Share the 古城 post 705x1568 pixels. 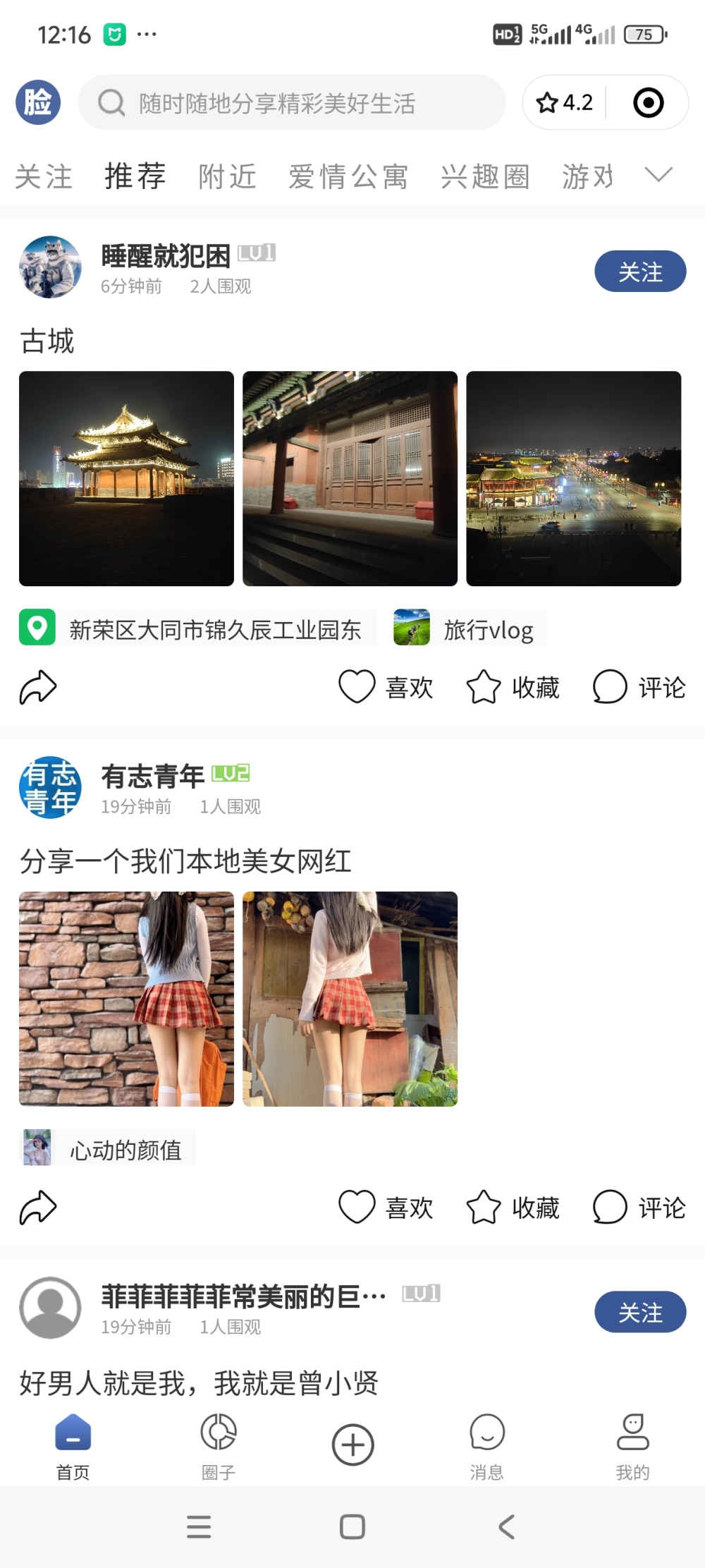point(37,687)
